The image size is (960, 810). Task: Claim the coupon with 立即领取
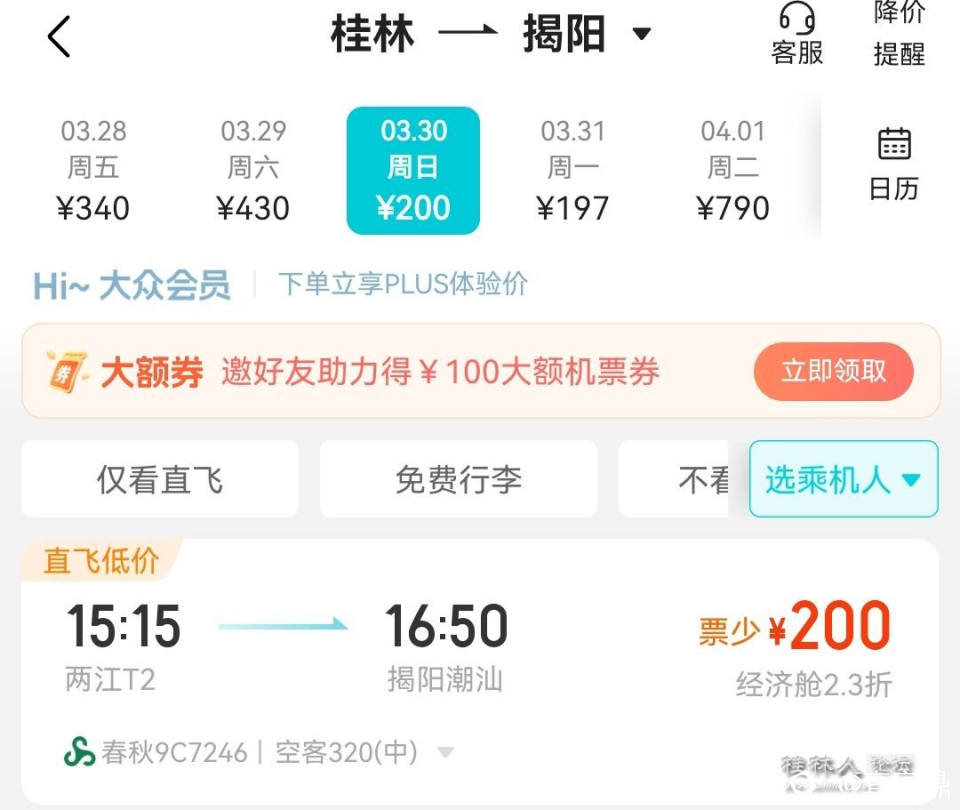(x=833, y=371)
